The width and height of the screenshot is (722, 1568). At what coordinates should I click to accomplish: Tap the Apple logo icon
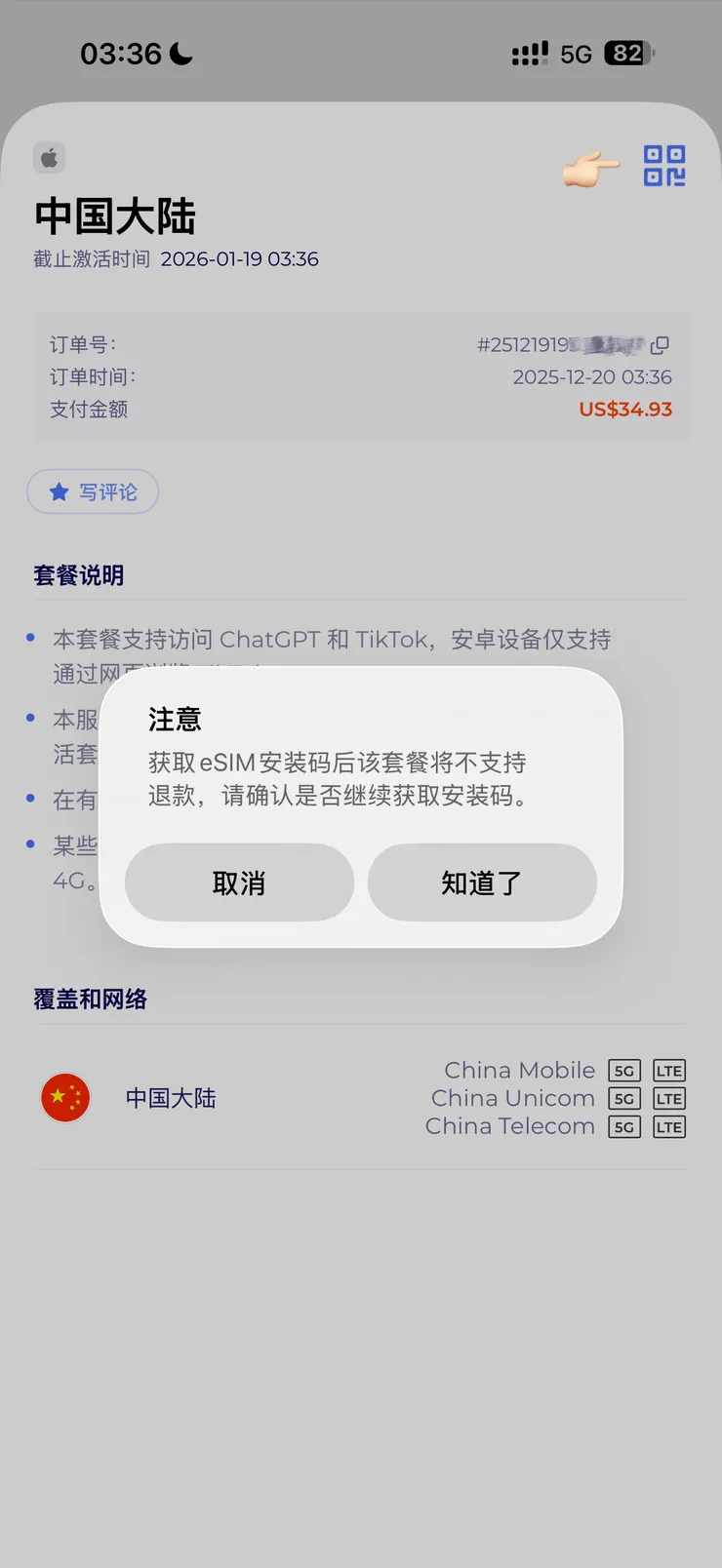pyautogui.click(x=48, y=157)
